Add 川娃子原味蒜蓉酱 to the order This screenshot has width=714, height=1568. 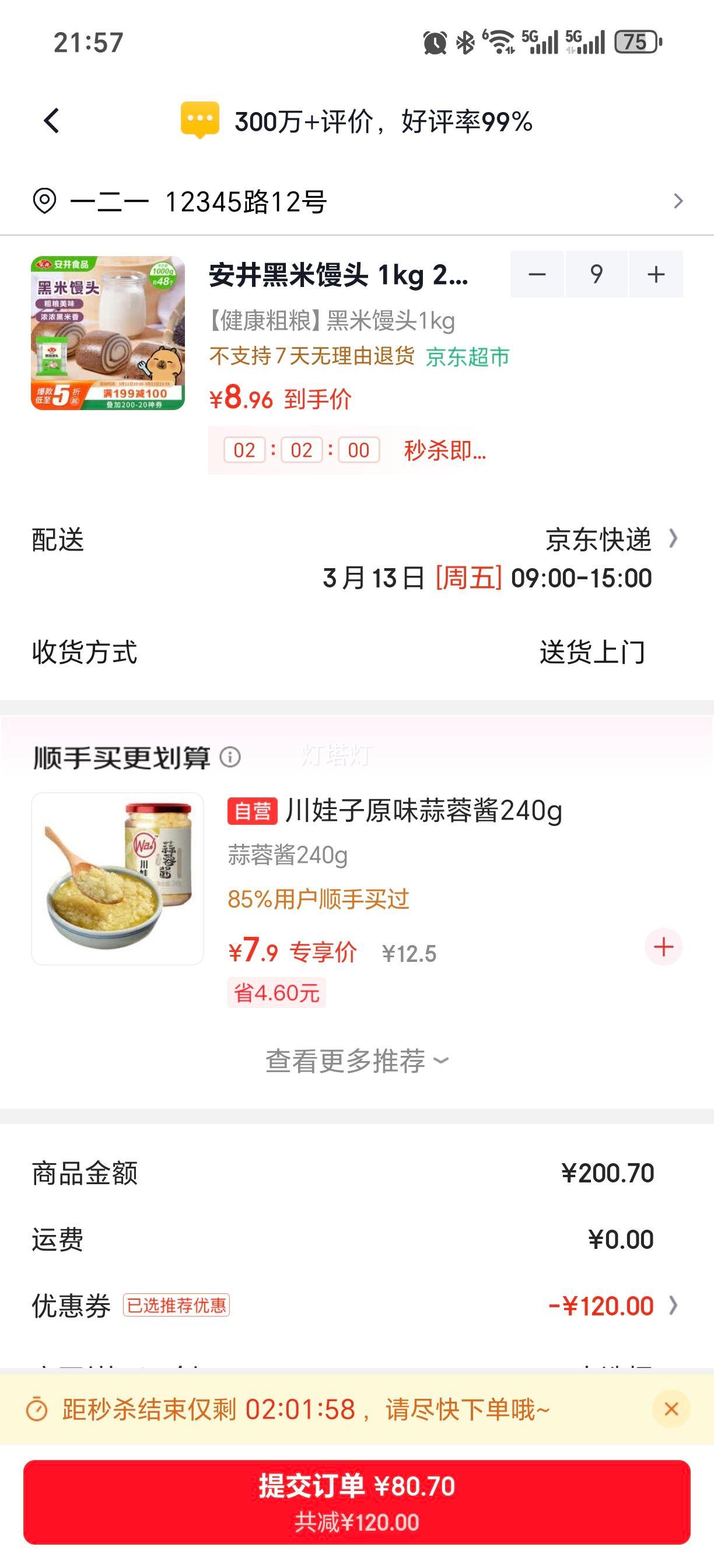pos(663,947)
